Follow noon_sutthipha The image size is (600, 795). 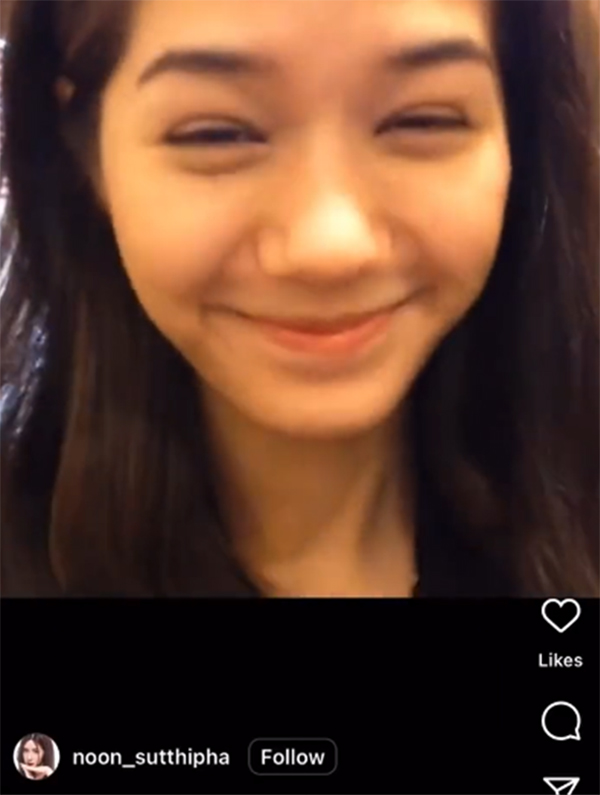tap(292, 757)
